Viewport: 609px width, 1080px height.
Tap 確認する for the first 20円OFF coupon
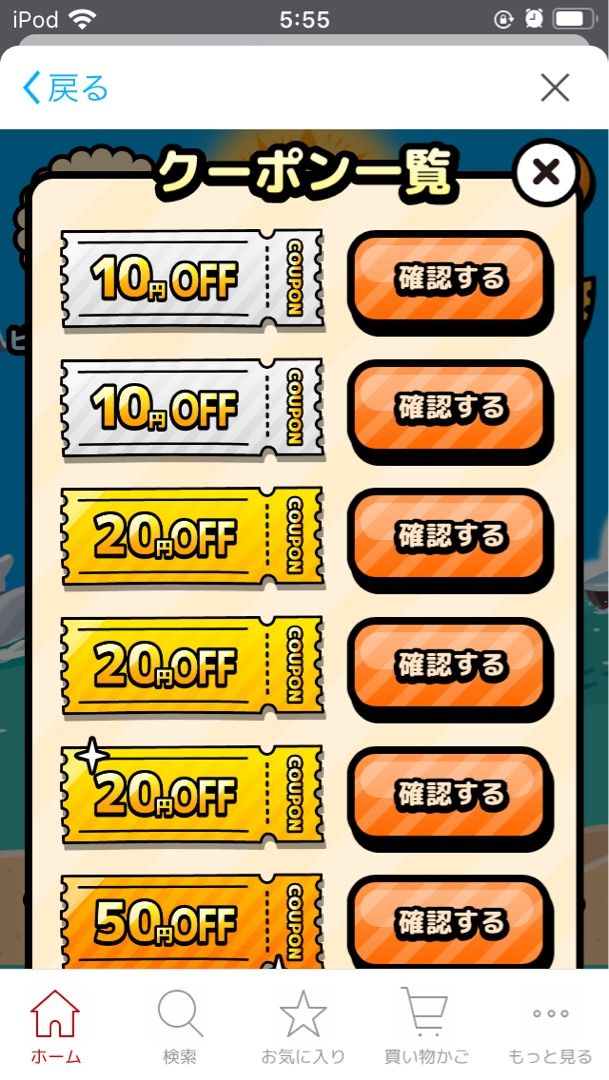(x=449, y=537)
